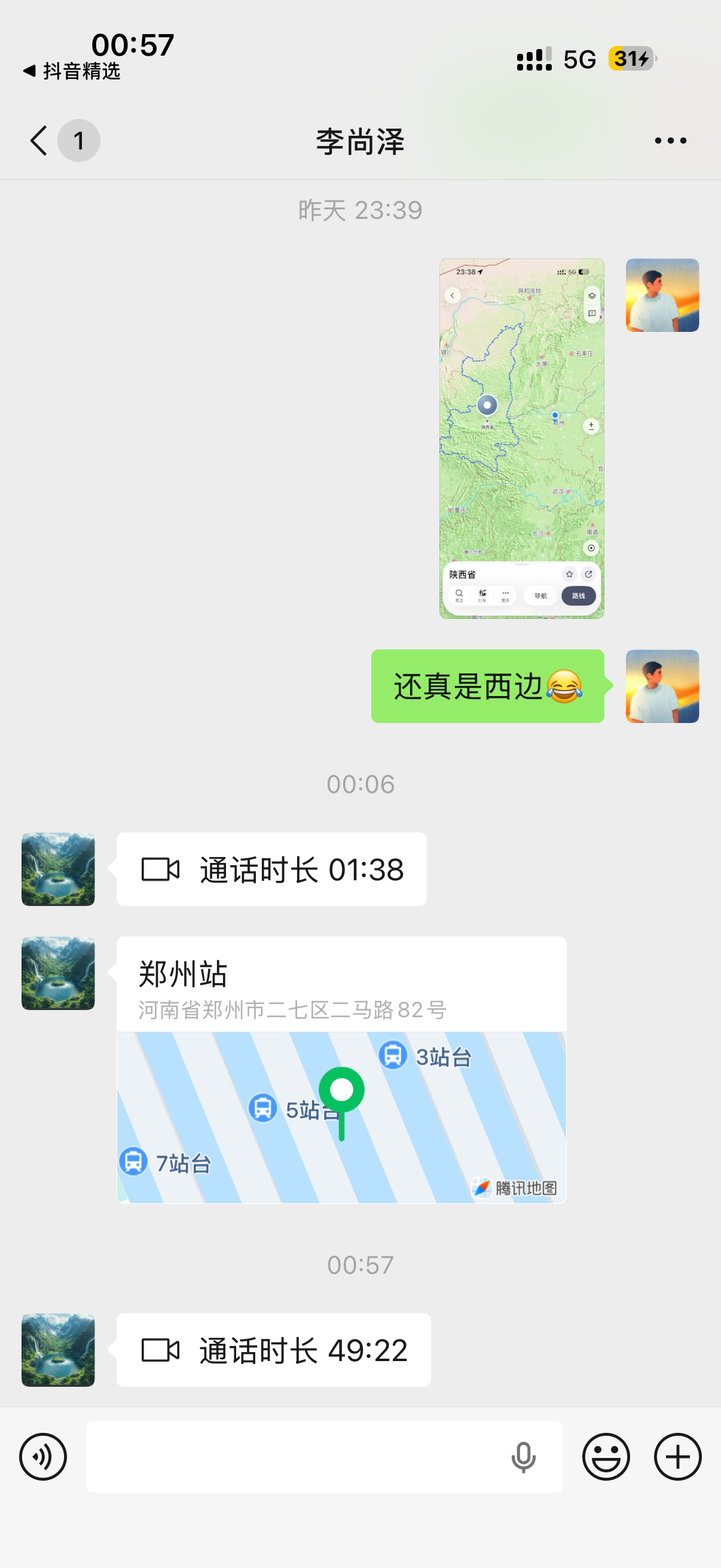Tap your own avatar beside the green message
Screen dimensions: 721x1568
[x=662, y=687]
